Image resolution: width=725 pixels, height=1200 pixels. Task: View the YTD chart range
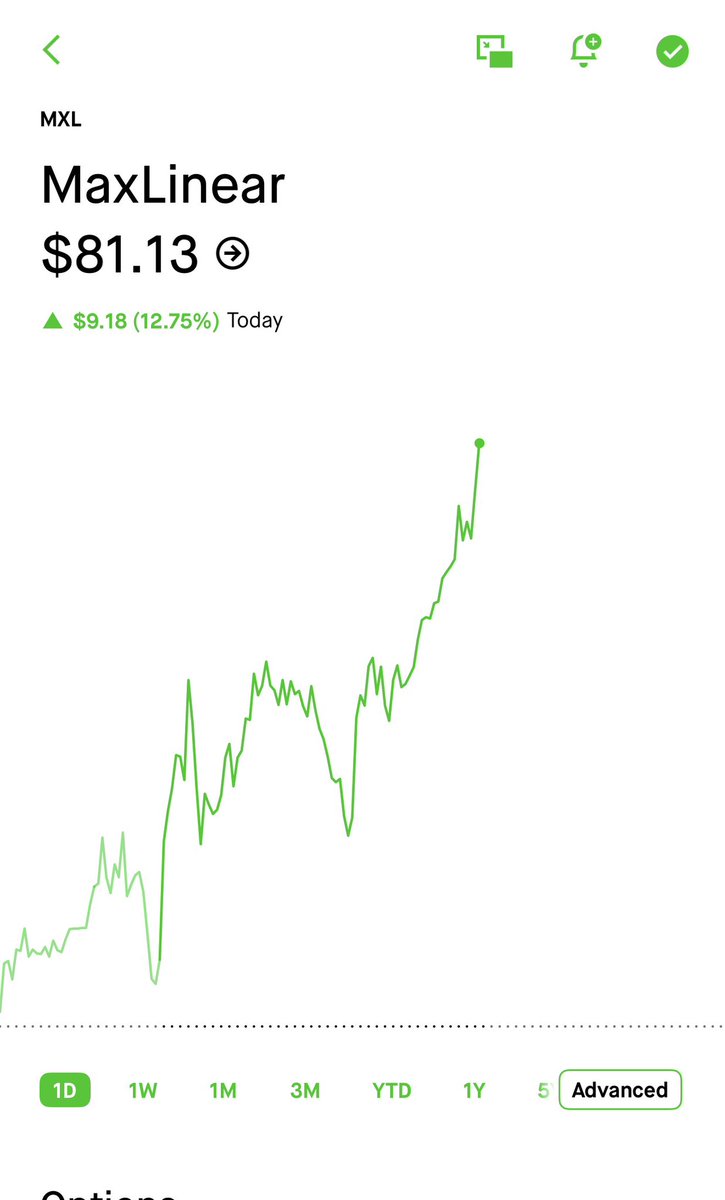(x=392, y=1090)
